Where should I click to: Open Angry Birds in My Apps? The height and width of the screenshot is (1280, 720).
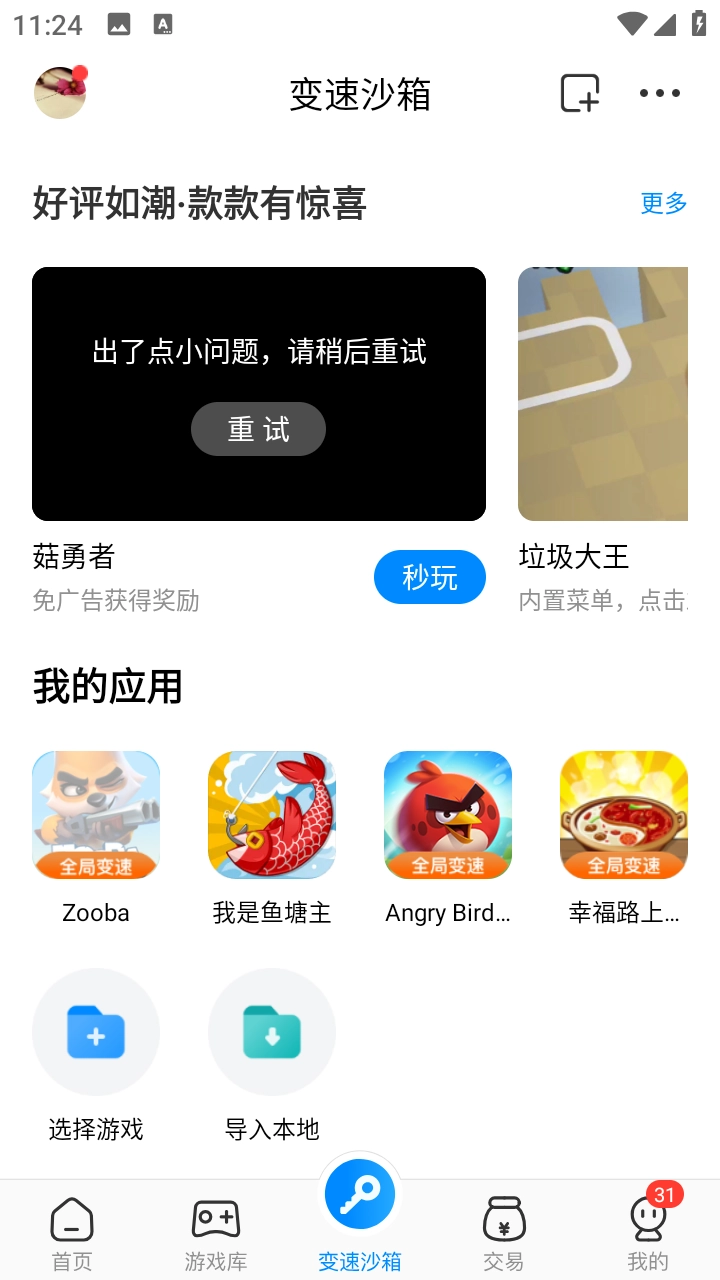coord(447,814)
